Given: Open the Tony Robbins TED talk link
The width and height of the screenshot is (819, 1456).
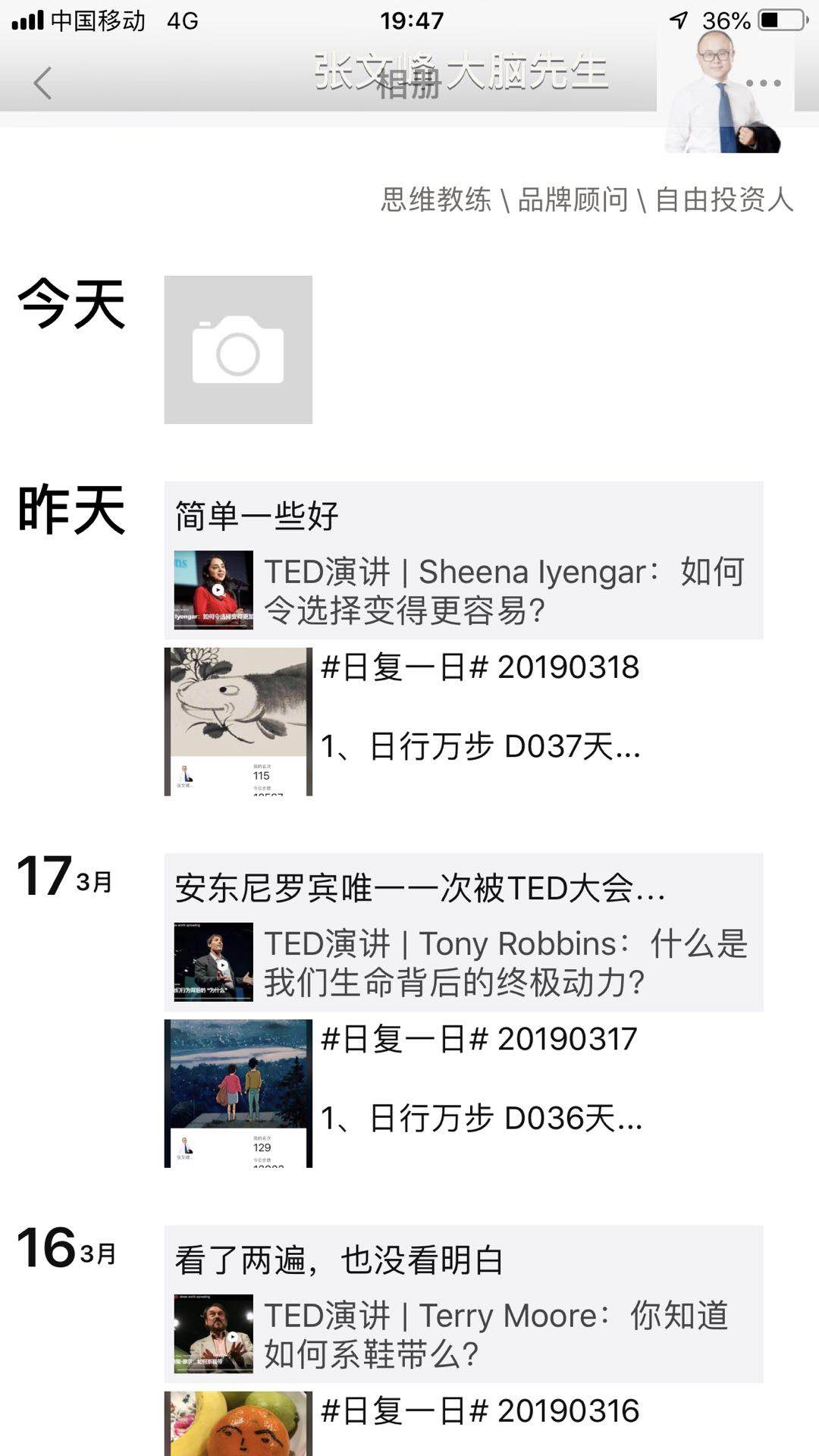Looking at the screenshot, I should coord(463,962).
